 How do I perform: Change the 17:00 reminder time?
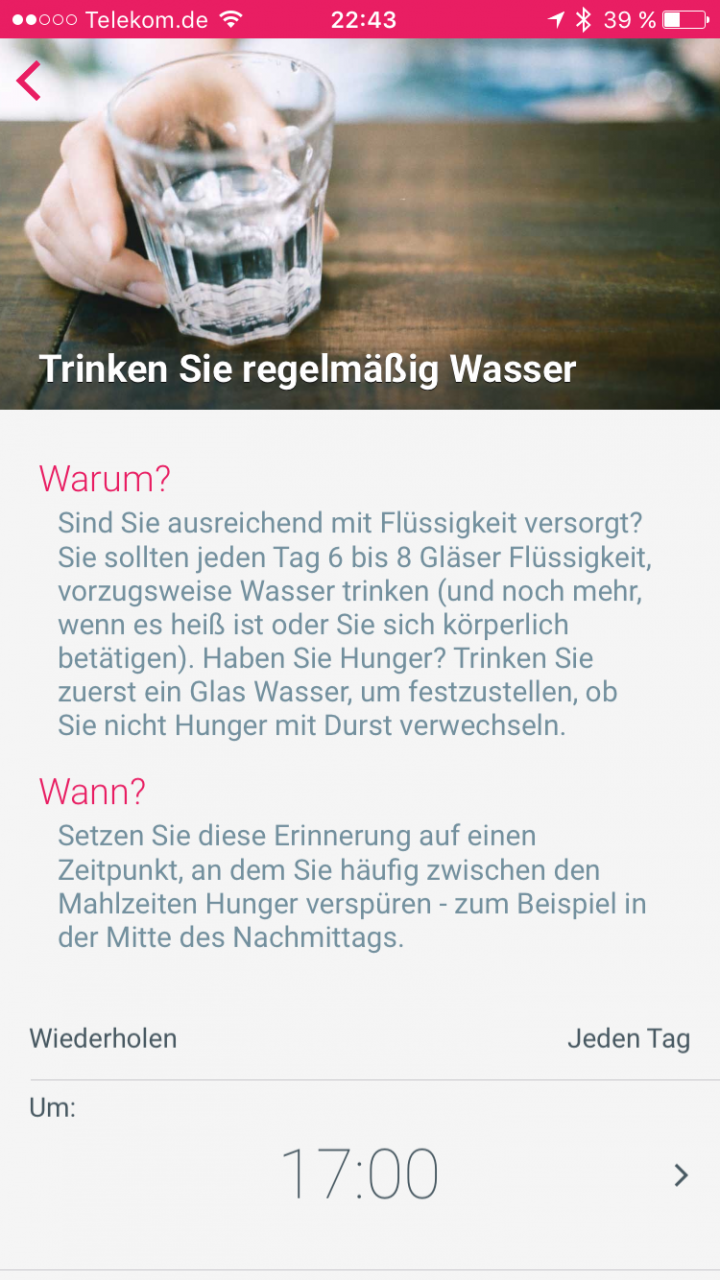[x=360, y=1174]
